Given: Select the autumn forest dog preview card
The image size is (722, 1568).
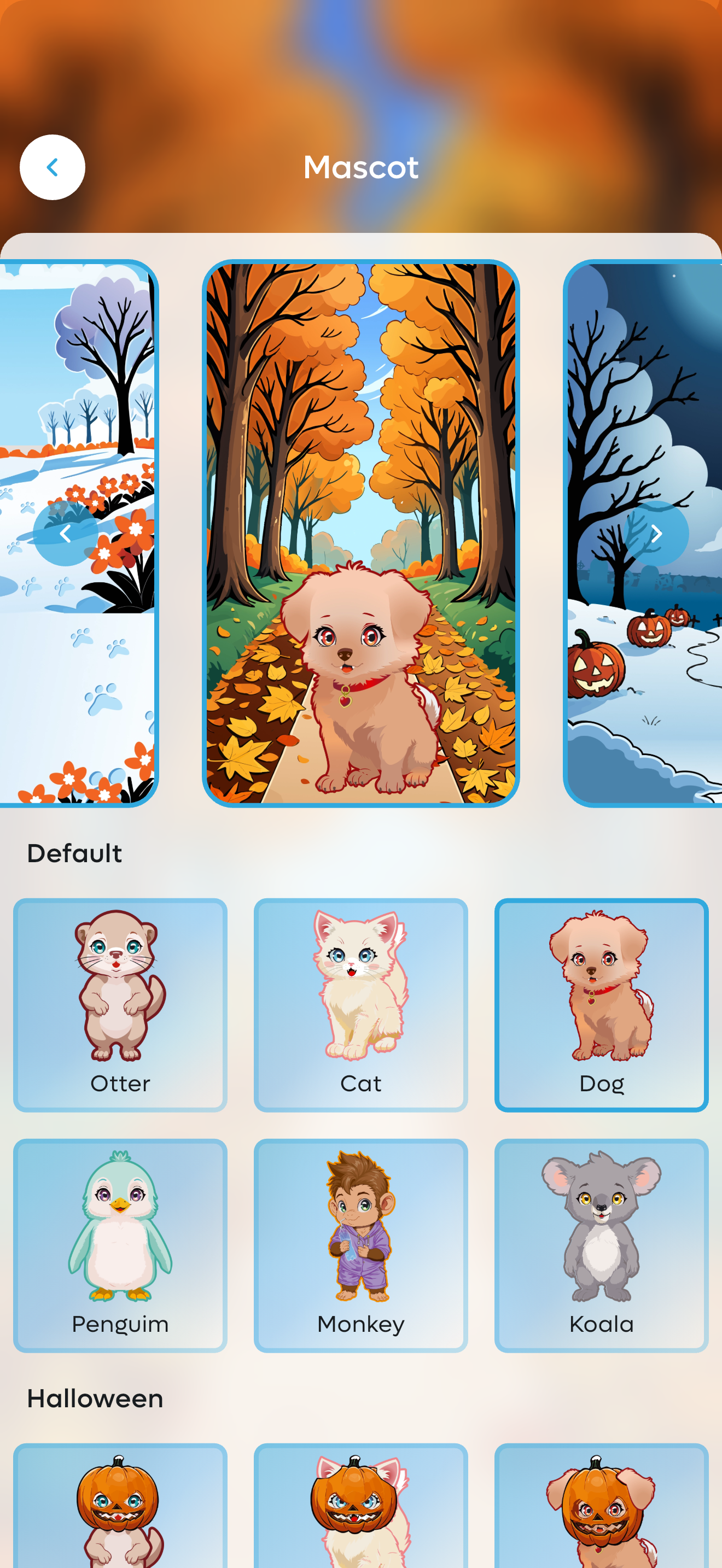Looking at the screenshot, I should click(x=360, y=533).
